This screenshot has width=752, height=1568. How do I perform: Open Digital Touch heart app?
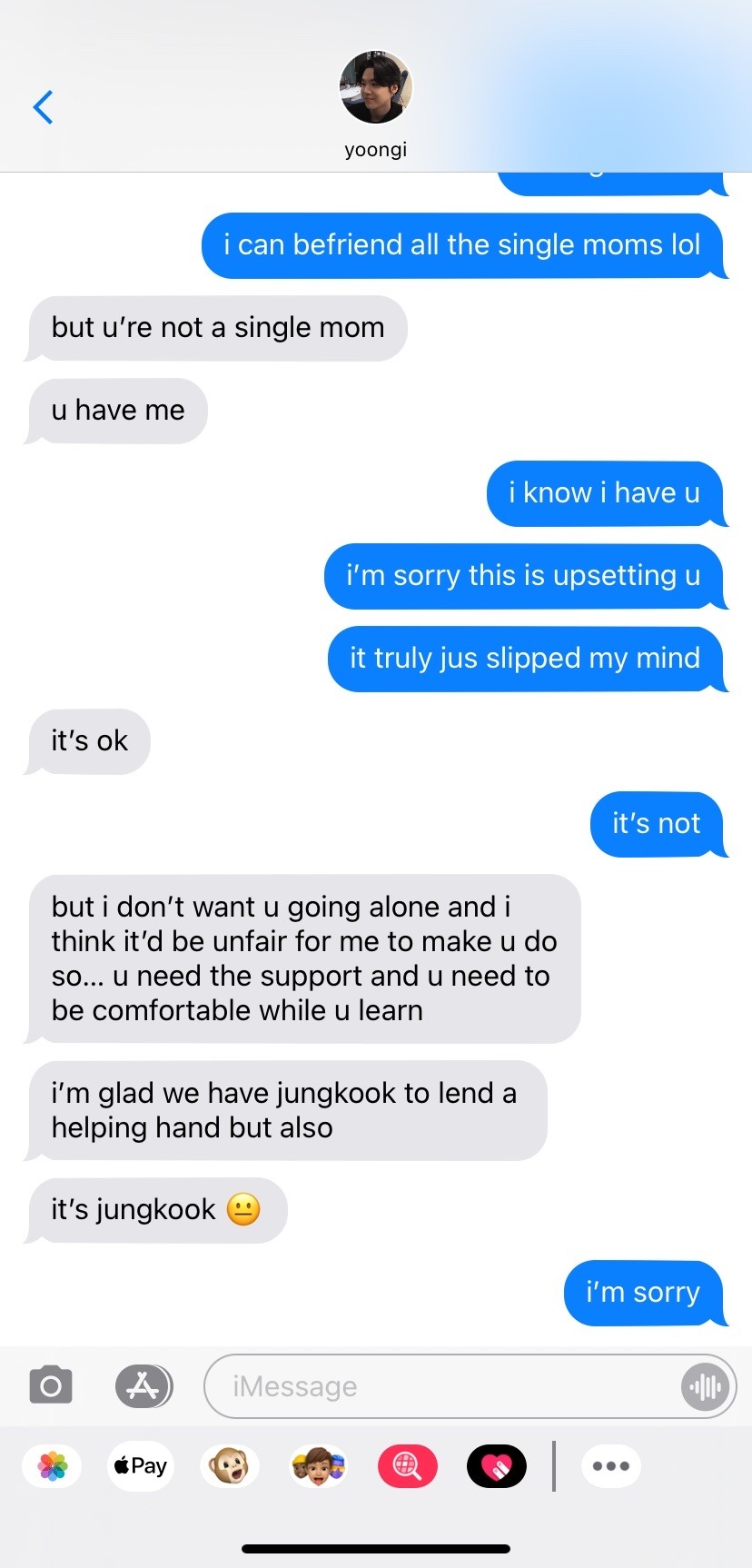496,1465
